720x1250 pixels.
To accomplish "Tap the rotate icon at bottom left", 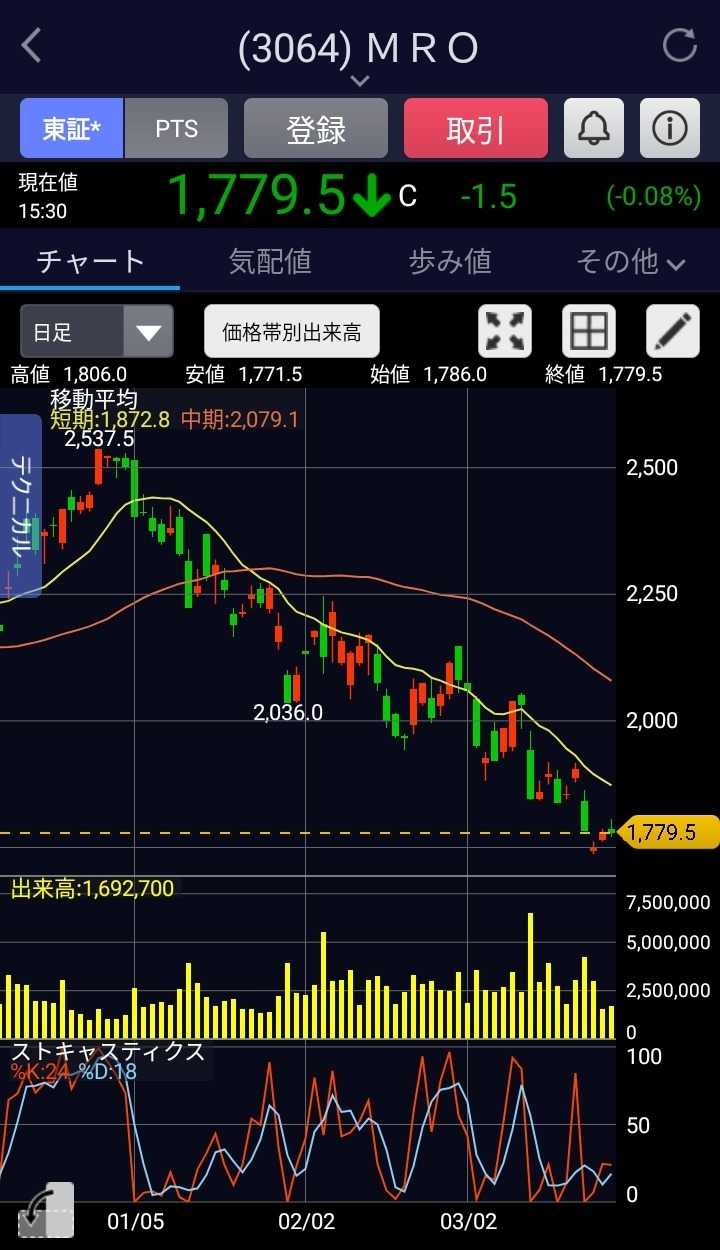I will coord(46,1210).
